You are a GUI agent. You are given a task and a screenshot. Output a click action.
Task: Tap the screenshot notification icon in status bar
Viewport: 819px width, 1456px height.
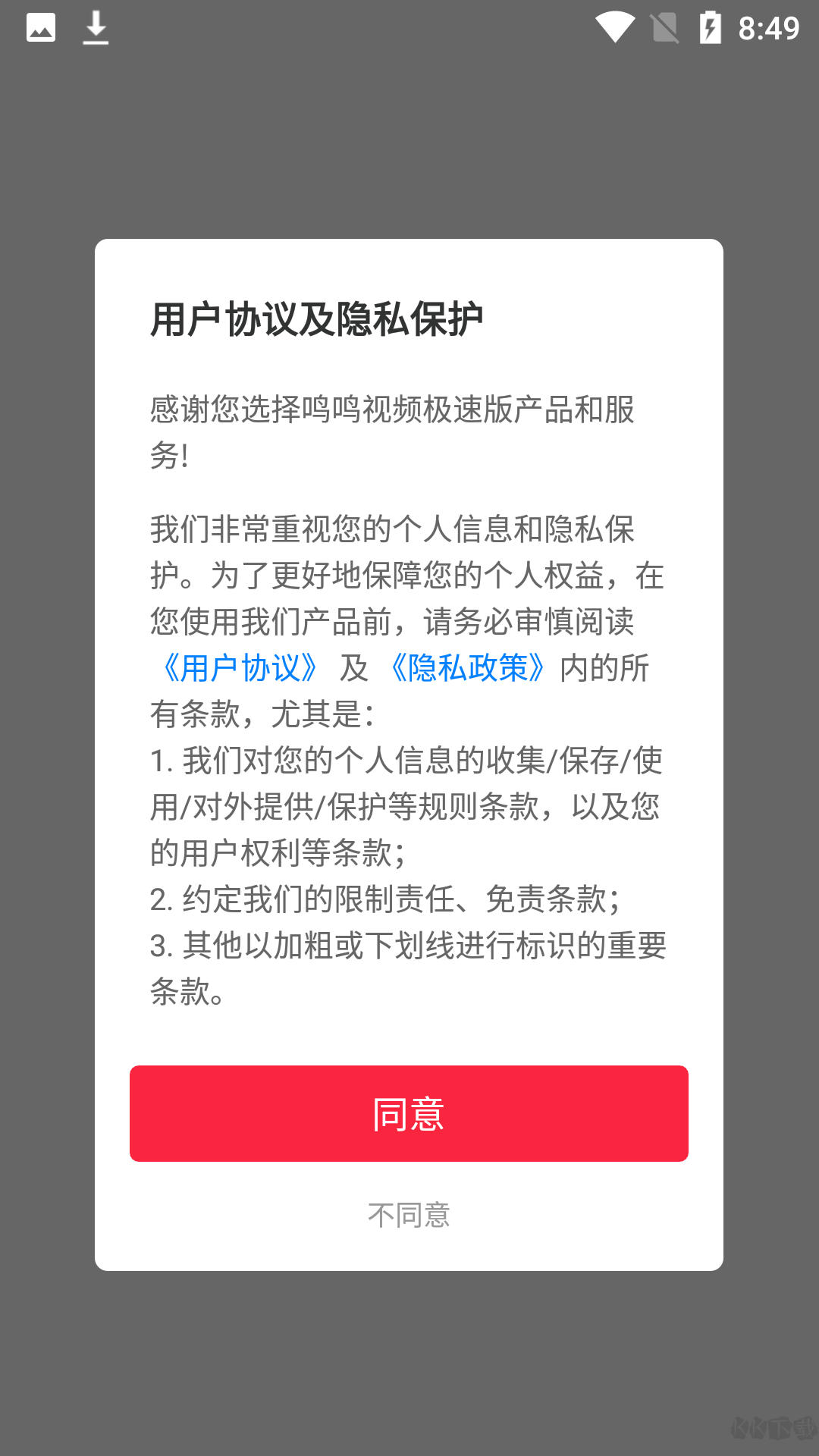(41, 28)
